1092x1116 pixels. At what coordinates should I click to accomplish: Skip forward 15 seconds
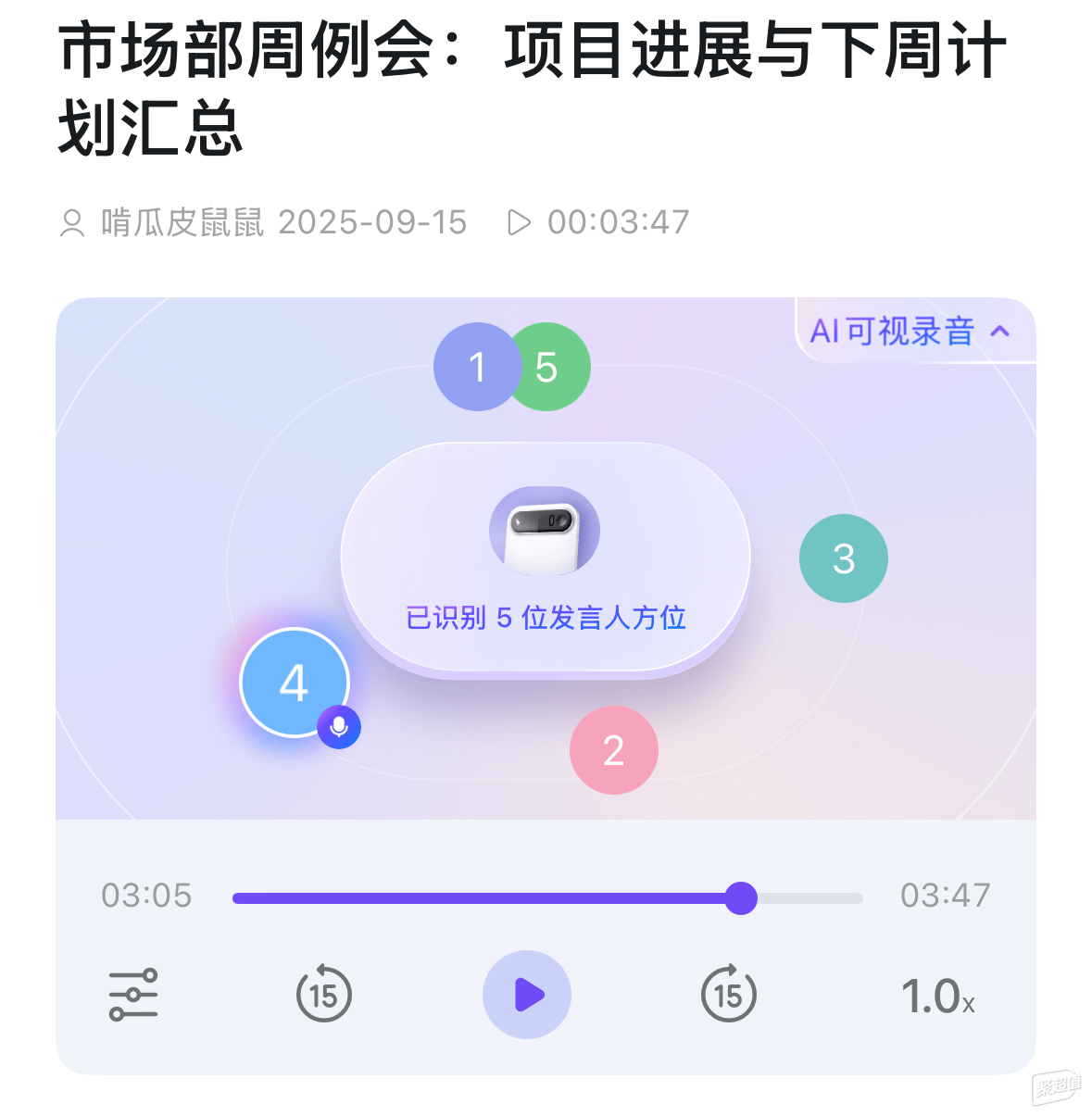(729, 995)
